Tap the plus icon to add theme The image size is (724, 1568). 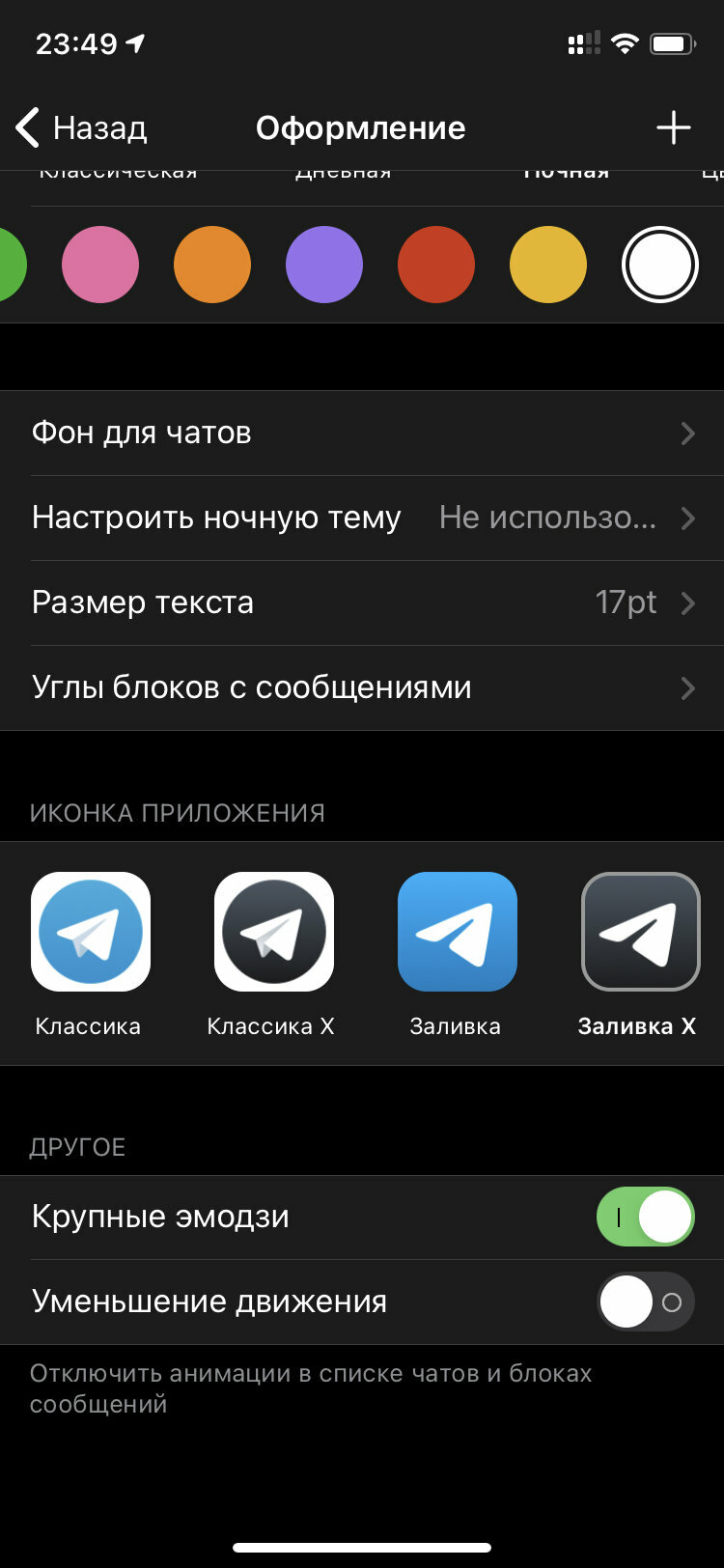point(673,127)
